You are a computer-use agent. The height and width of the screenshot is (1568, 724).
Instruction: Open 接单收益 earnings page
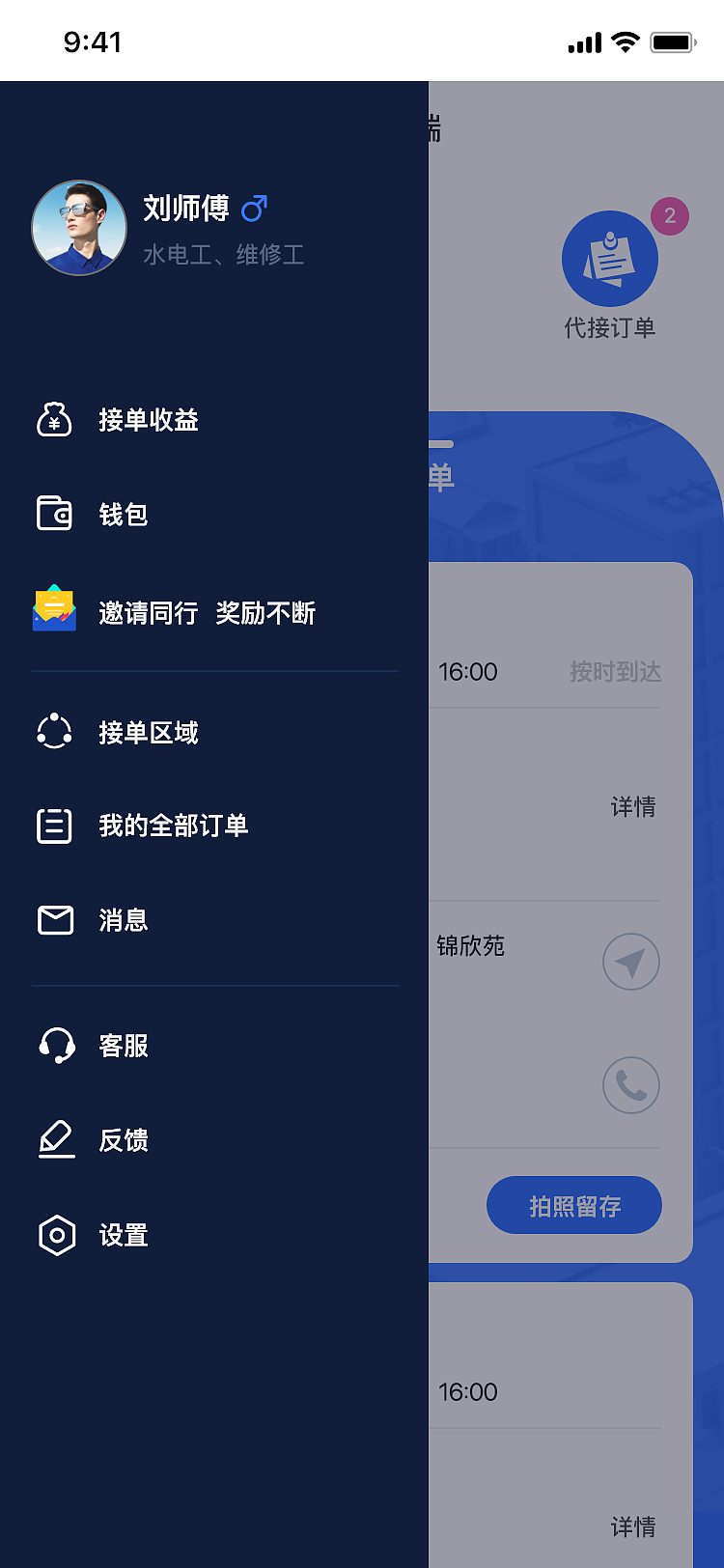click(x=148, y=420)
